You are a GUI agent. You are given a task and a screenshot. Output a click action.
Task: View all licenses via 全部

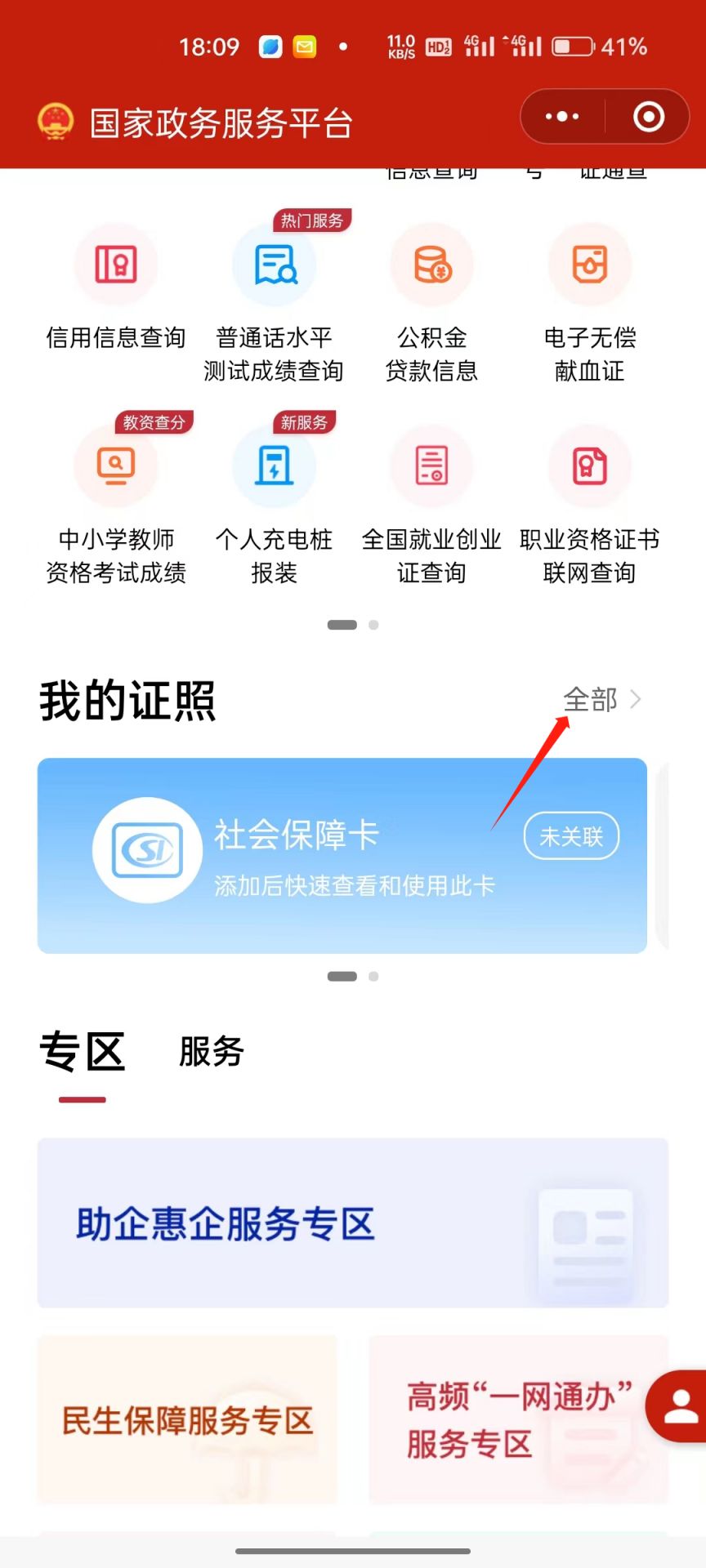(x=601, y=700)
